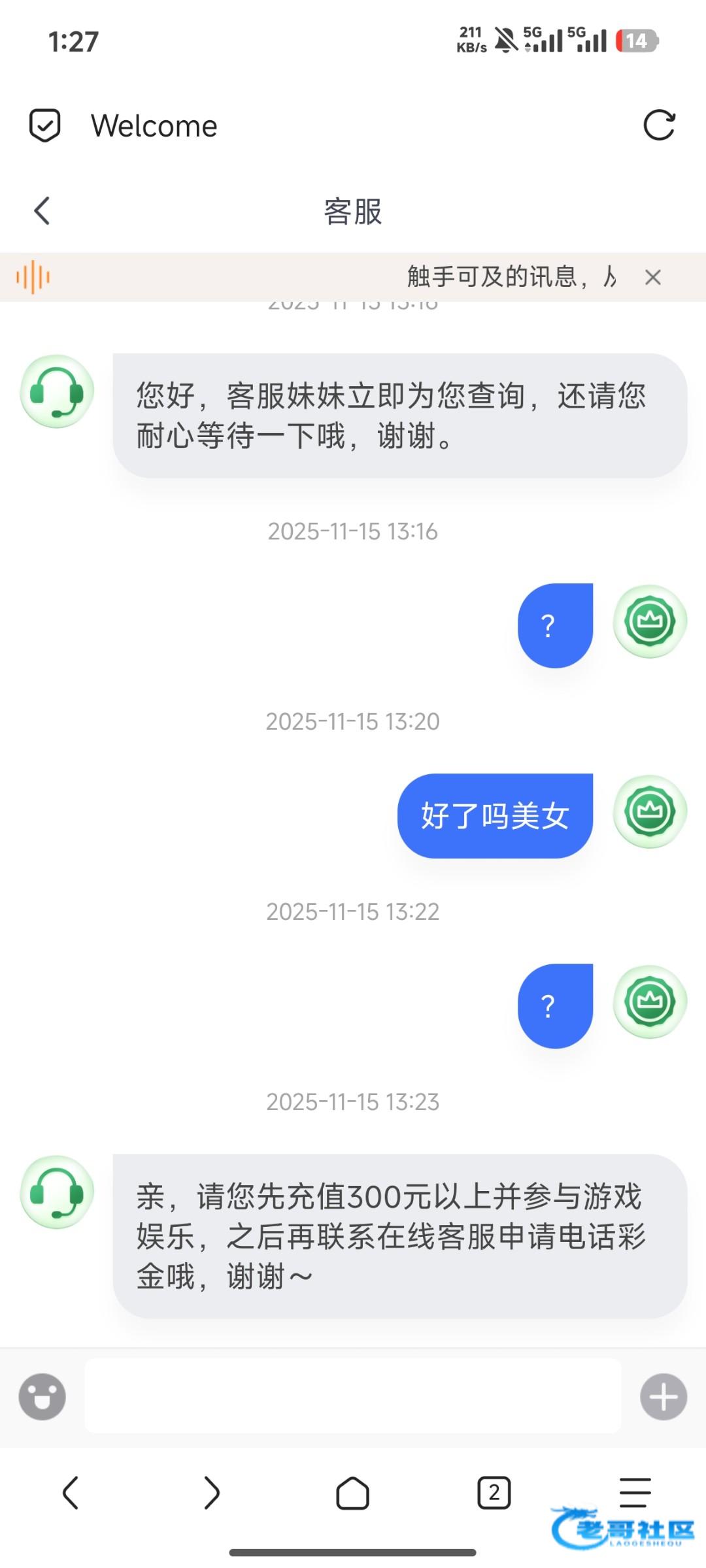Navigate back in the browser toolbar
The height and width of the screenshot is (1568, 706).
71,1493
